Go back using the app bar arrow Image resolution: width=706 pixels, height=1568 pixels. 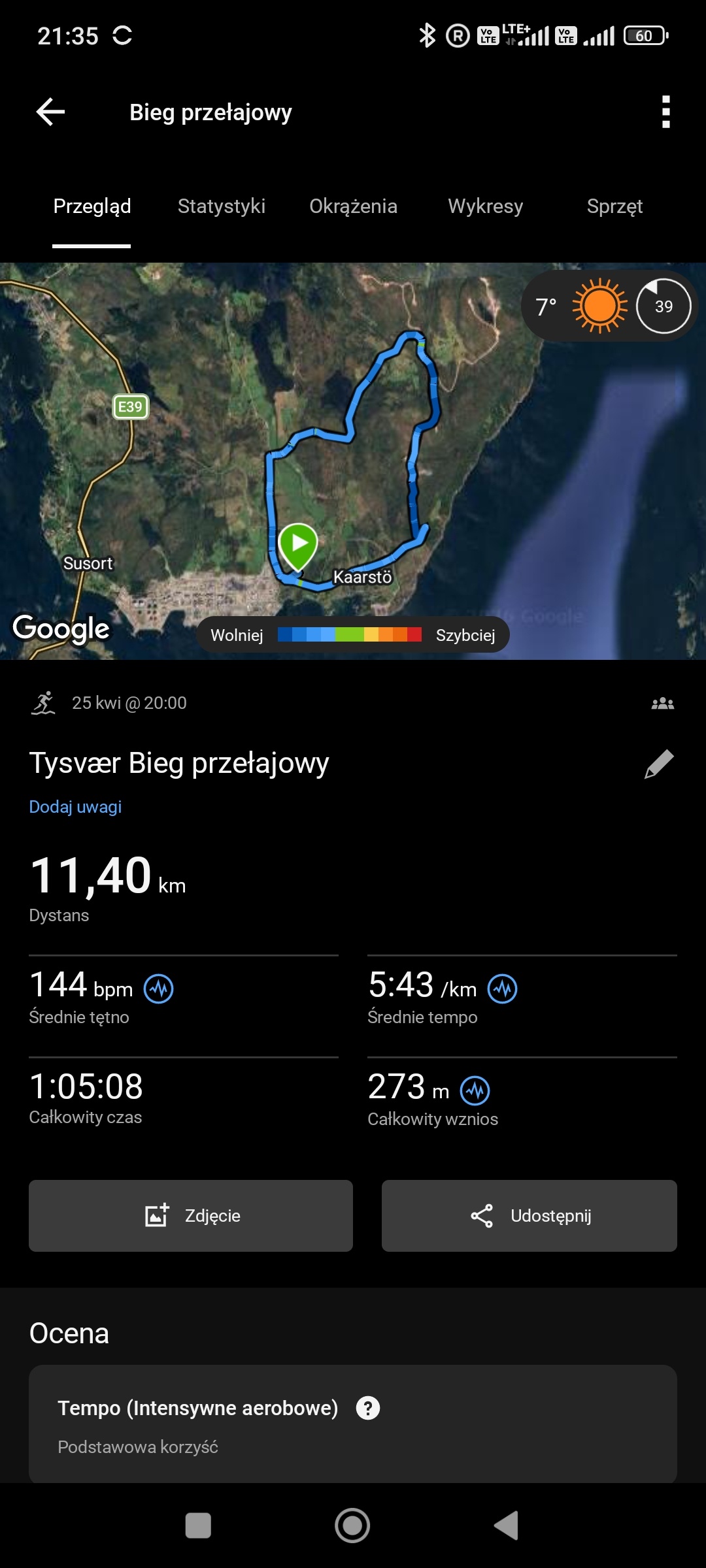click(50, 112)
